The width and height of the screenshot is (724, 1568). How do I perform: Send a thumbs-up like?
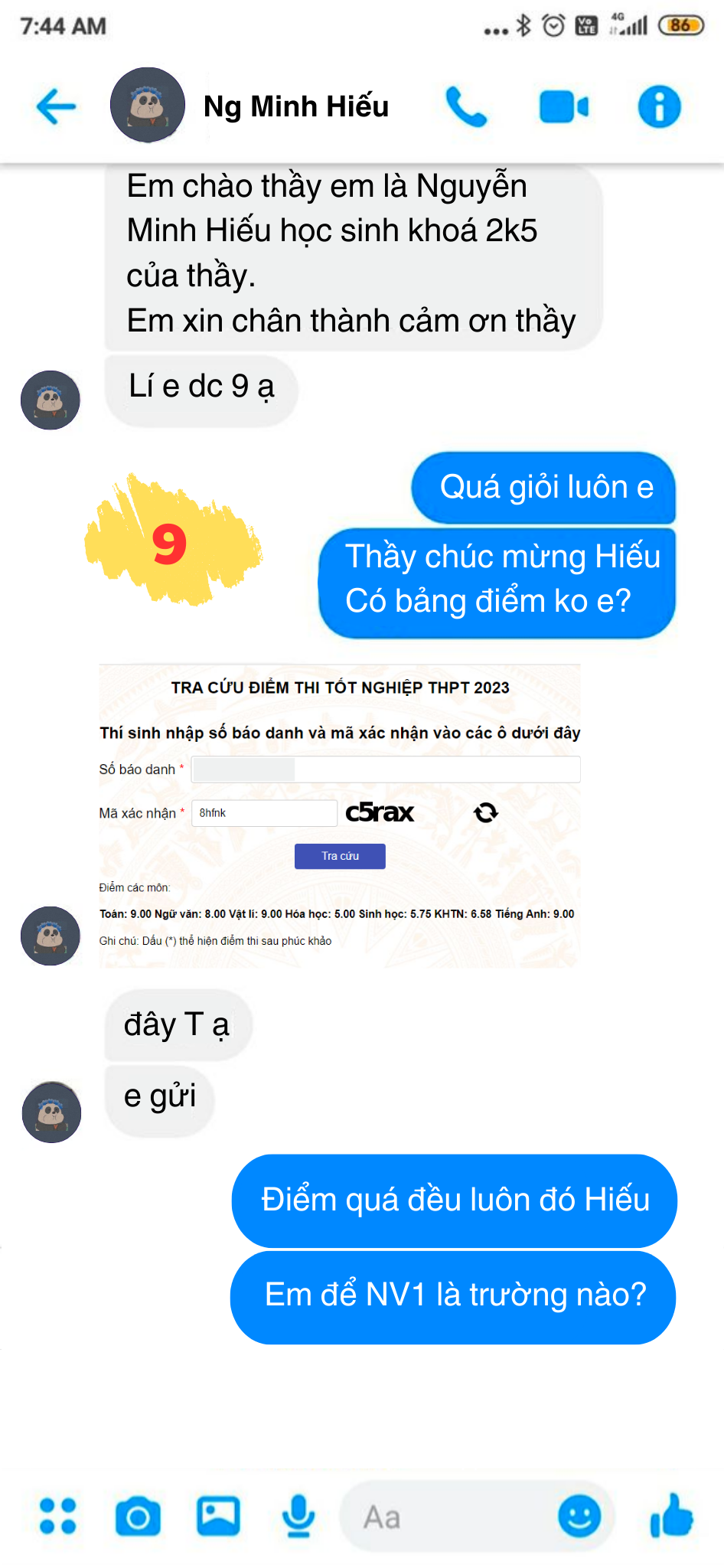(671, 1516)
